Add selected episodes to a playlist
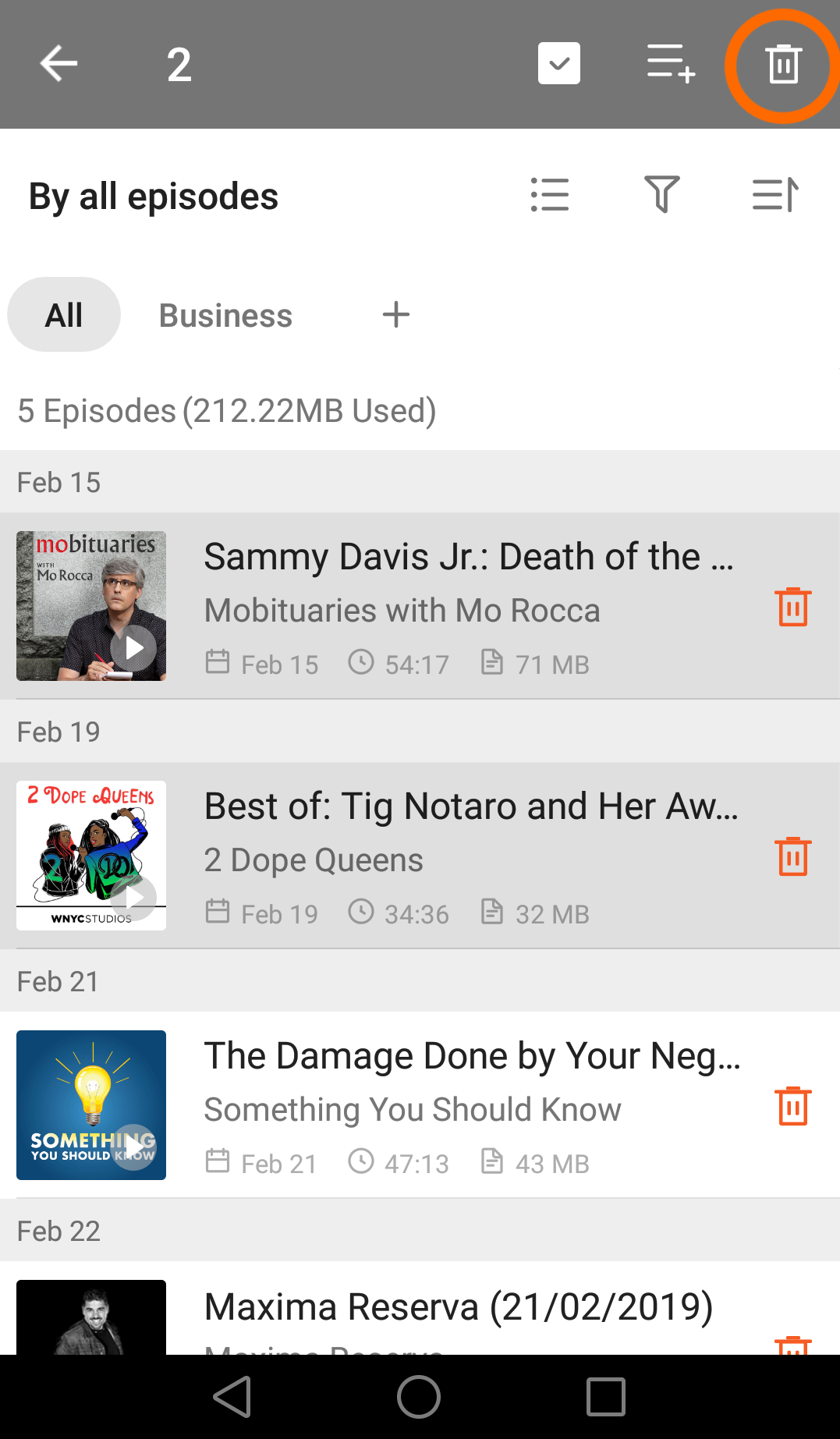 click(670, 63)
